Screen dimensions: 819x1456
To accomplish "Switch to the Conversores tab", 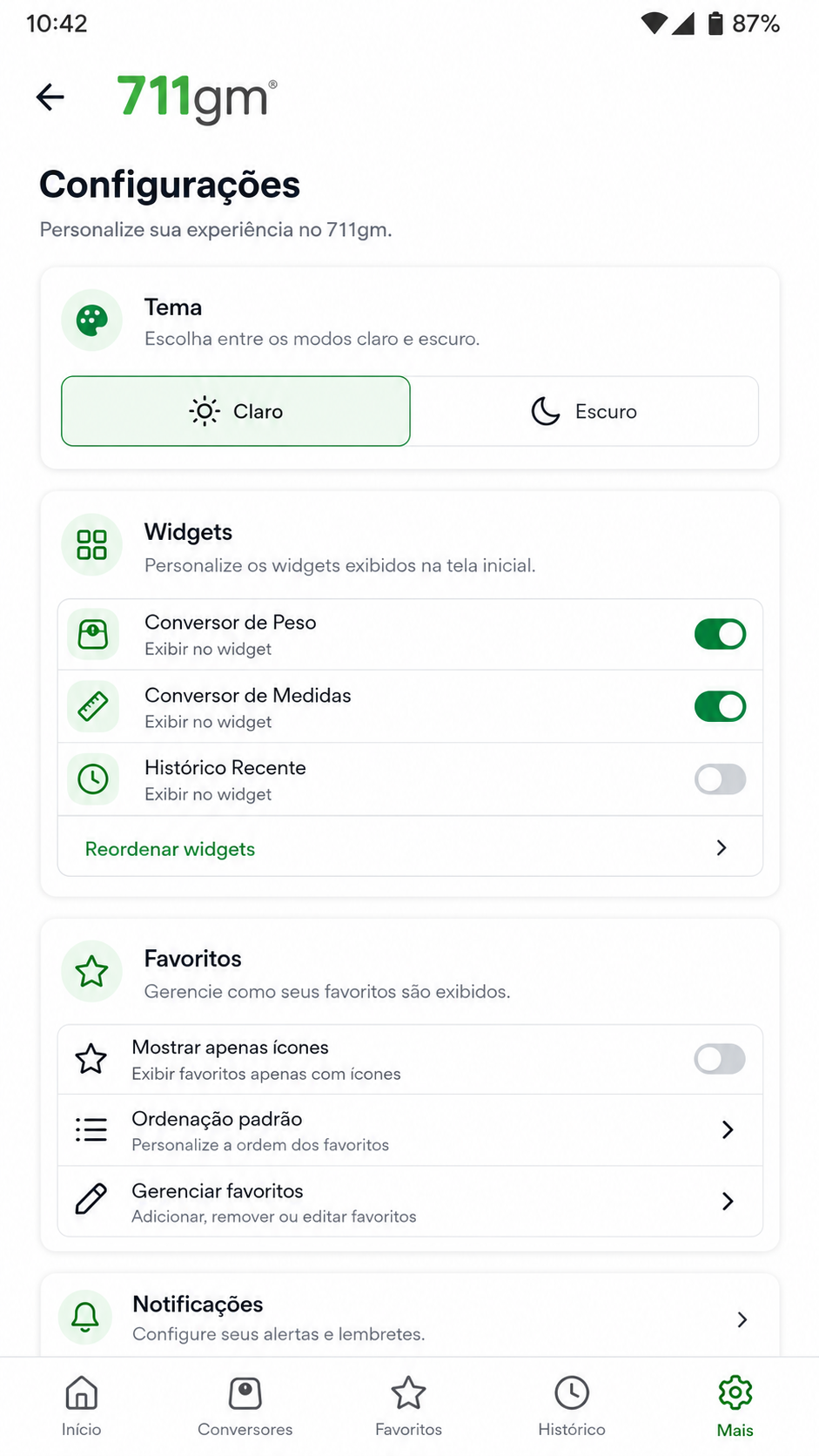I will pos(245,1405).
